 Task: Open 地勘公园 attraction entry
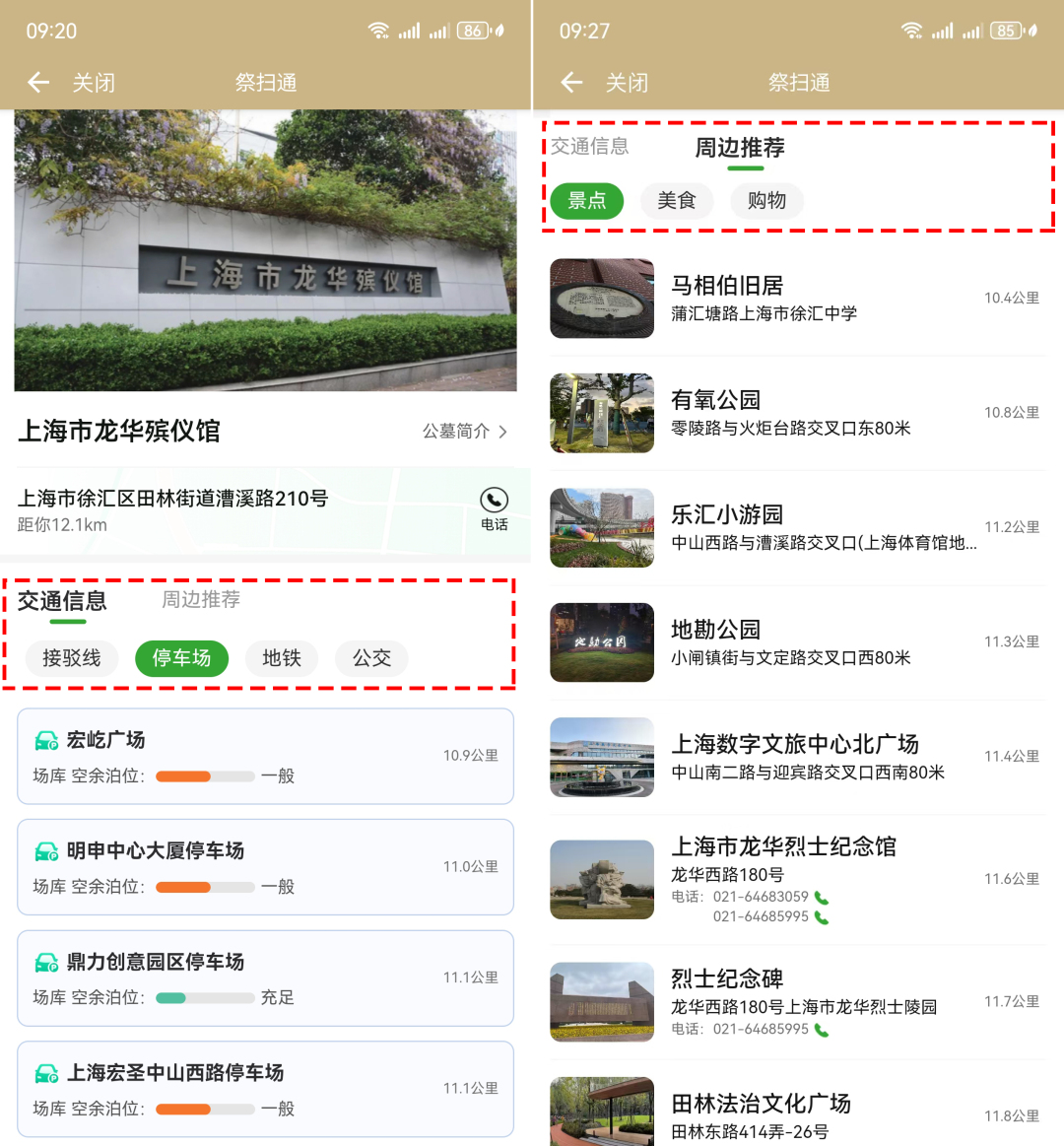point(796,642)
